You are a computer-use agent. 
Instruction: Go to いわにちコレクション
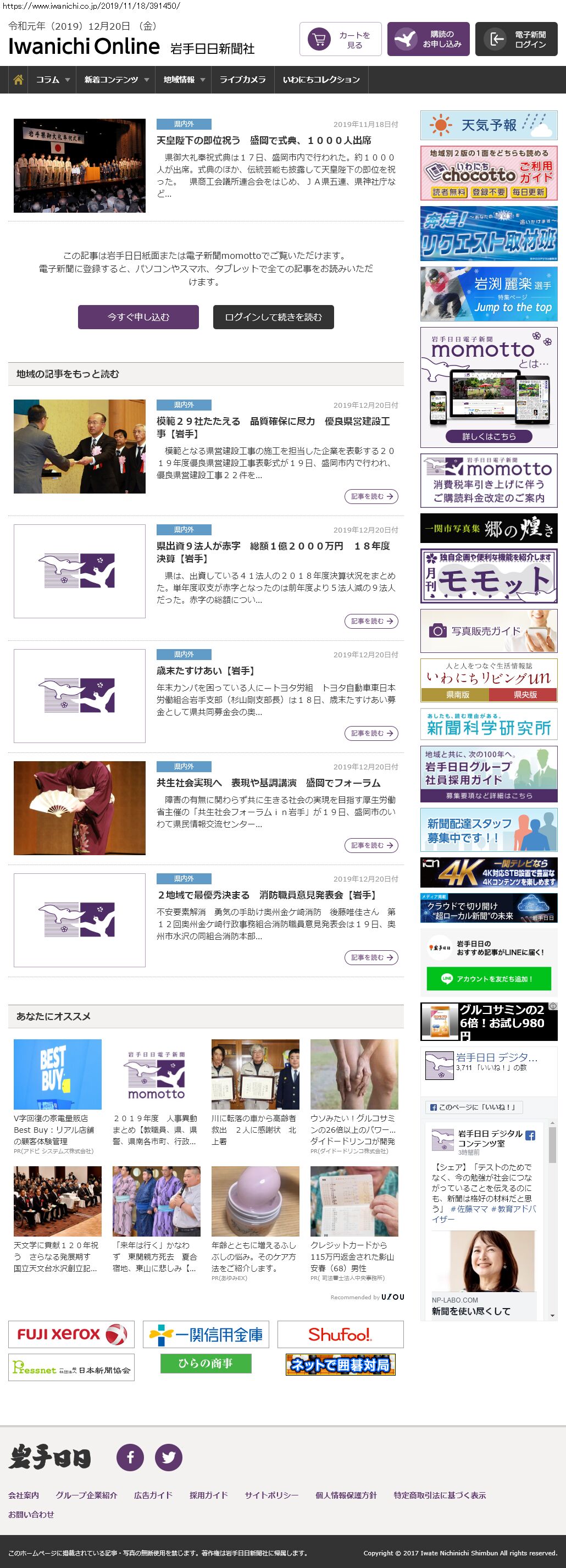pos(321,80)
